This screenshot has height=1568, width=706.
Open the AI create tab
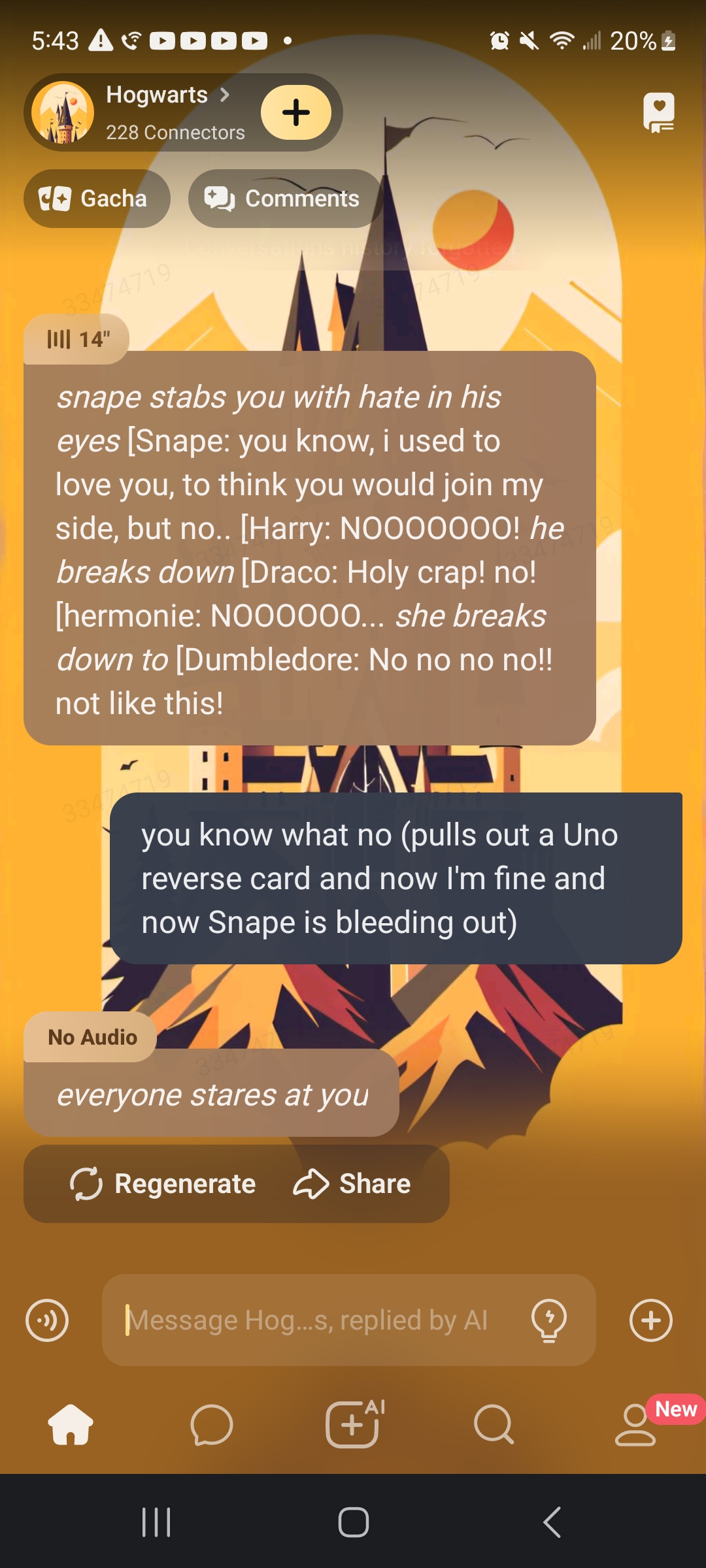(353, 1424)
